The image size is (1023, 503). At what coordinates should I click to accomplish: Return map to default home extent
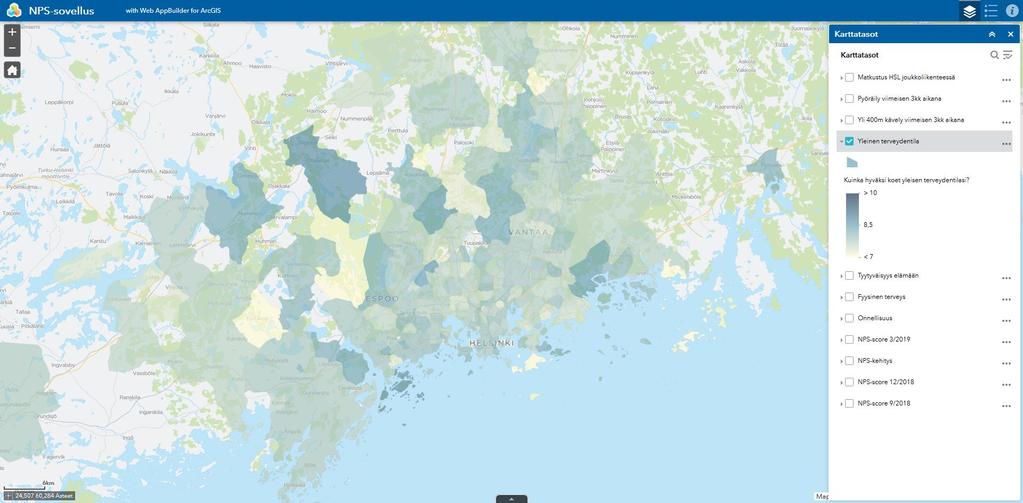(x=12, y=70)
